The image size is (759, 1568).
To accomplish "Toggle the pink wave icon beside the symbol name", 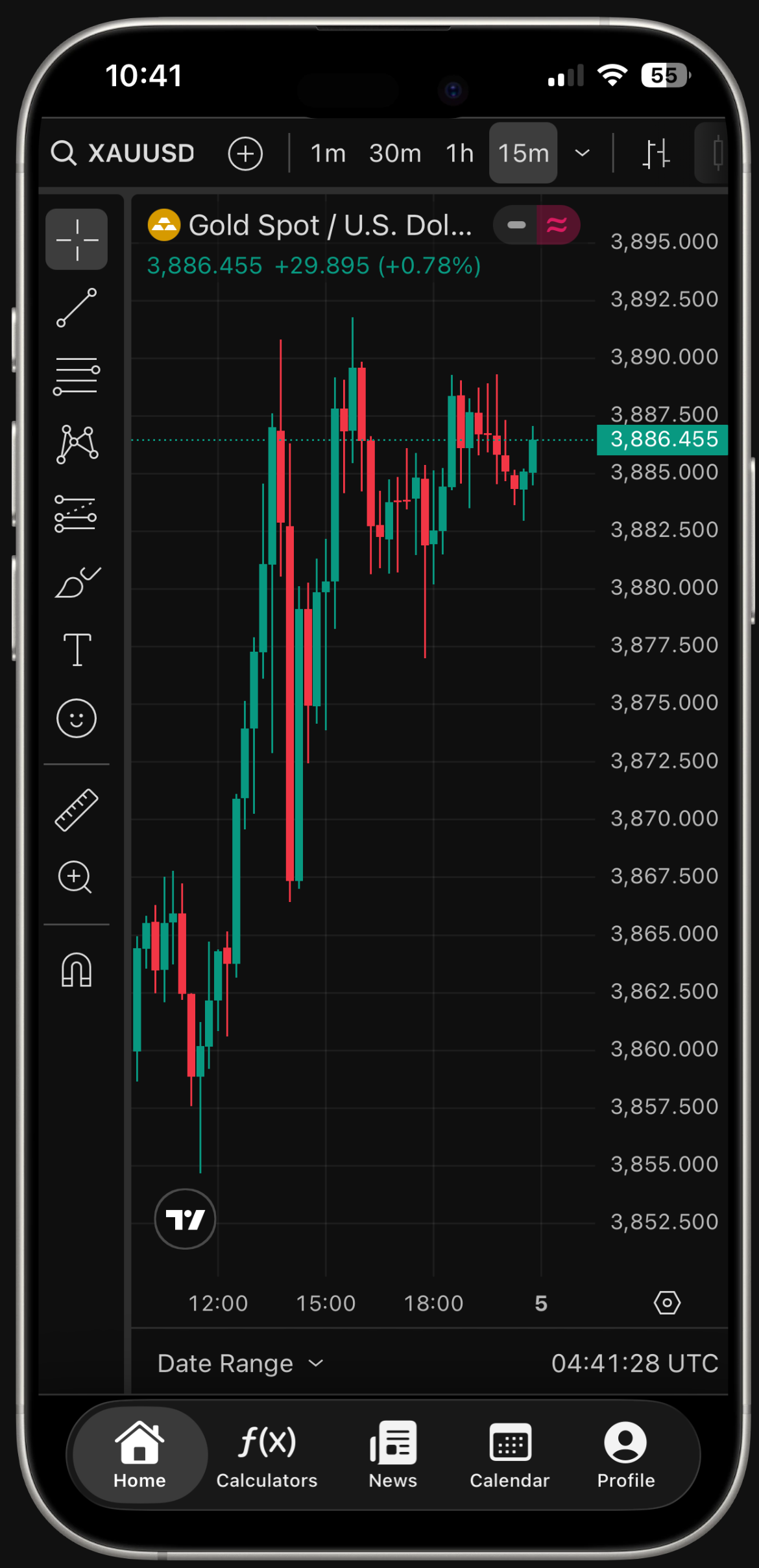I will tap(557, 225).
